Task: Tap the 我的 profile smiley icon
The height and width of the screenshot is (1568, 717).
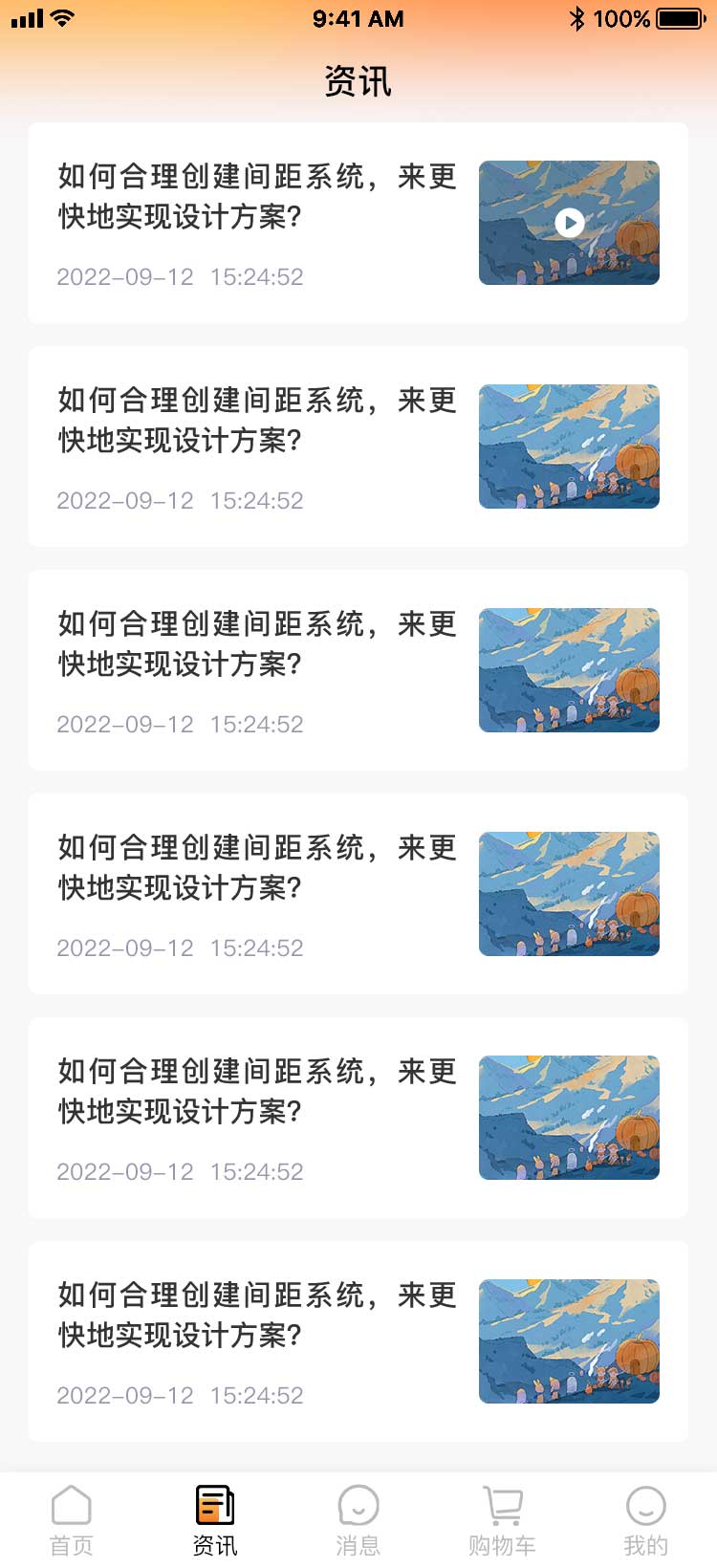Action: pyautogui.click(x=645, y=1504)
